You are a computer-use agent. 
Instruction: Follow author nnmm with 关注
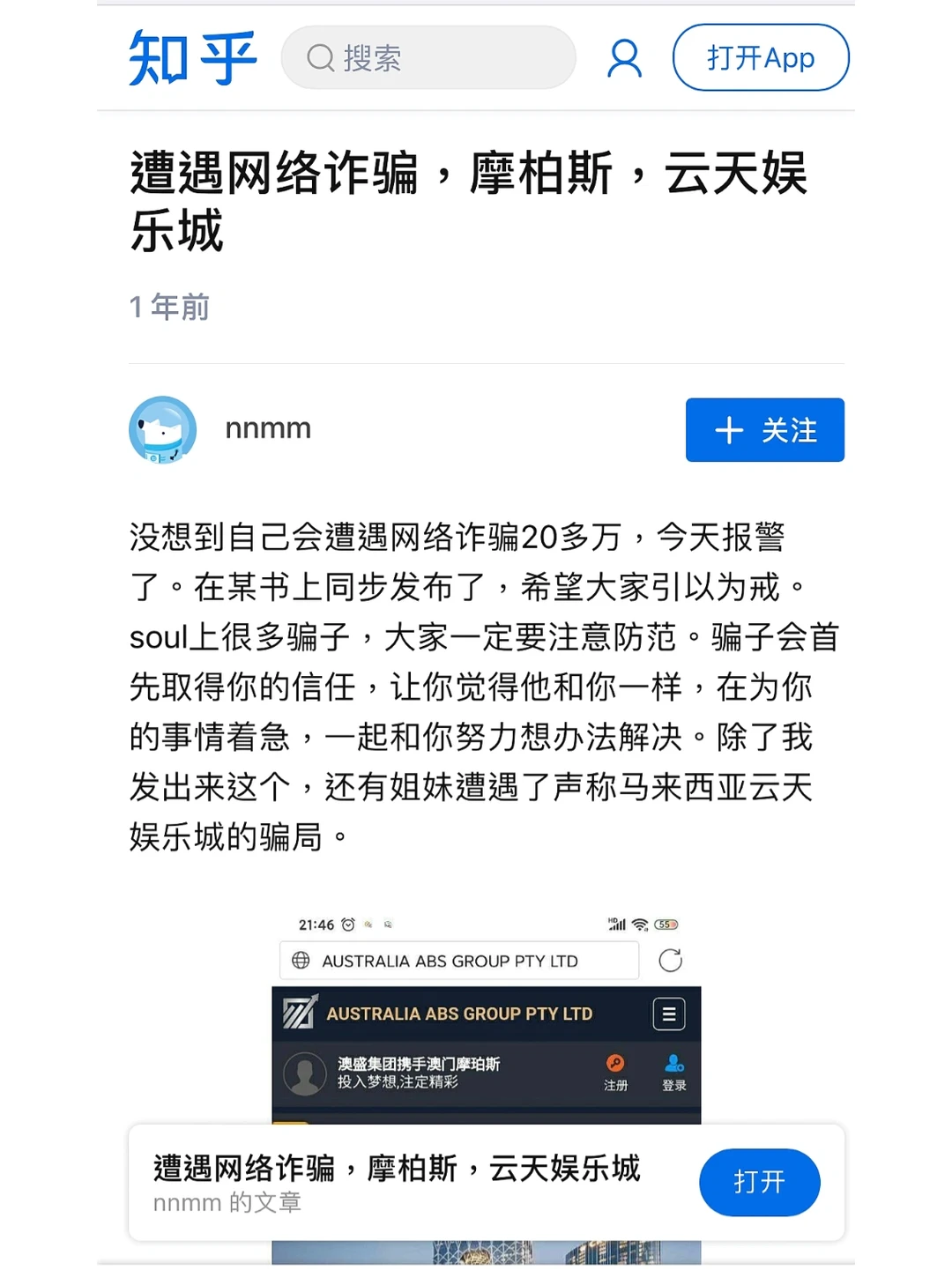pos(764,430)
